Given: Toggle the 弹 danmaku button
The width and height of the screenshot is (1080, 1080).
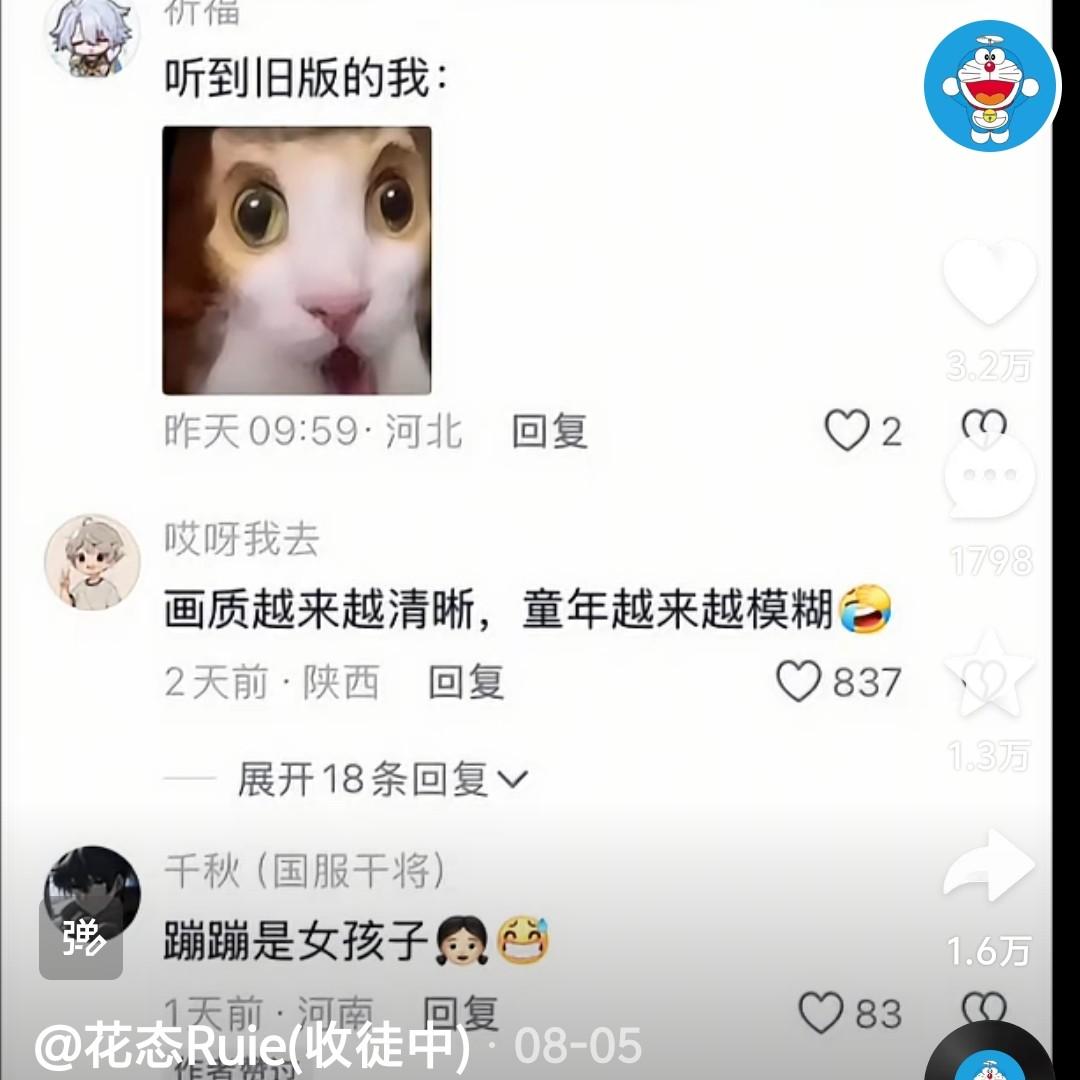Looking at the screenshot, I should coord(81,937).
